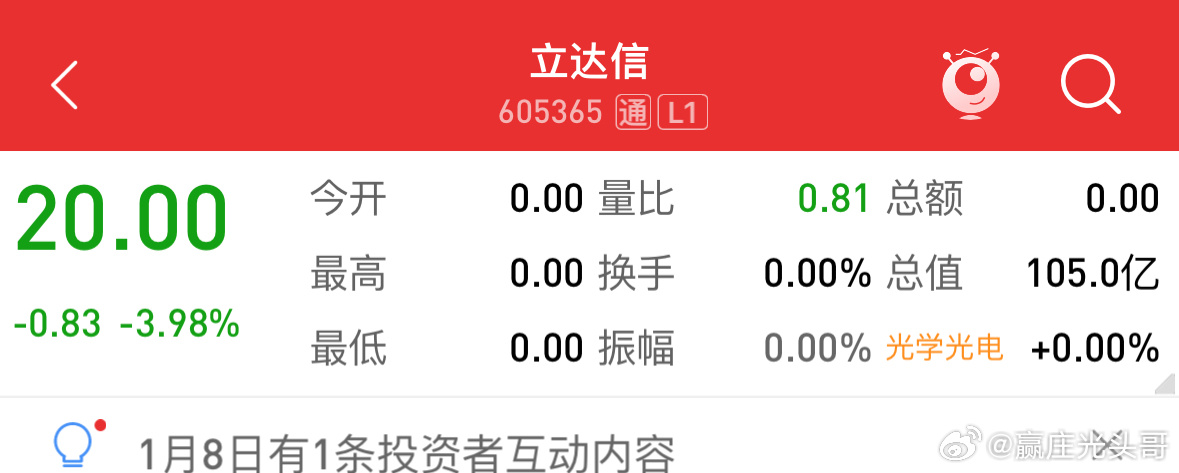The height and width of the screenshot is (473, 1179).
Task: Expand quote details via corner triangle
Action: point(1164,385)
